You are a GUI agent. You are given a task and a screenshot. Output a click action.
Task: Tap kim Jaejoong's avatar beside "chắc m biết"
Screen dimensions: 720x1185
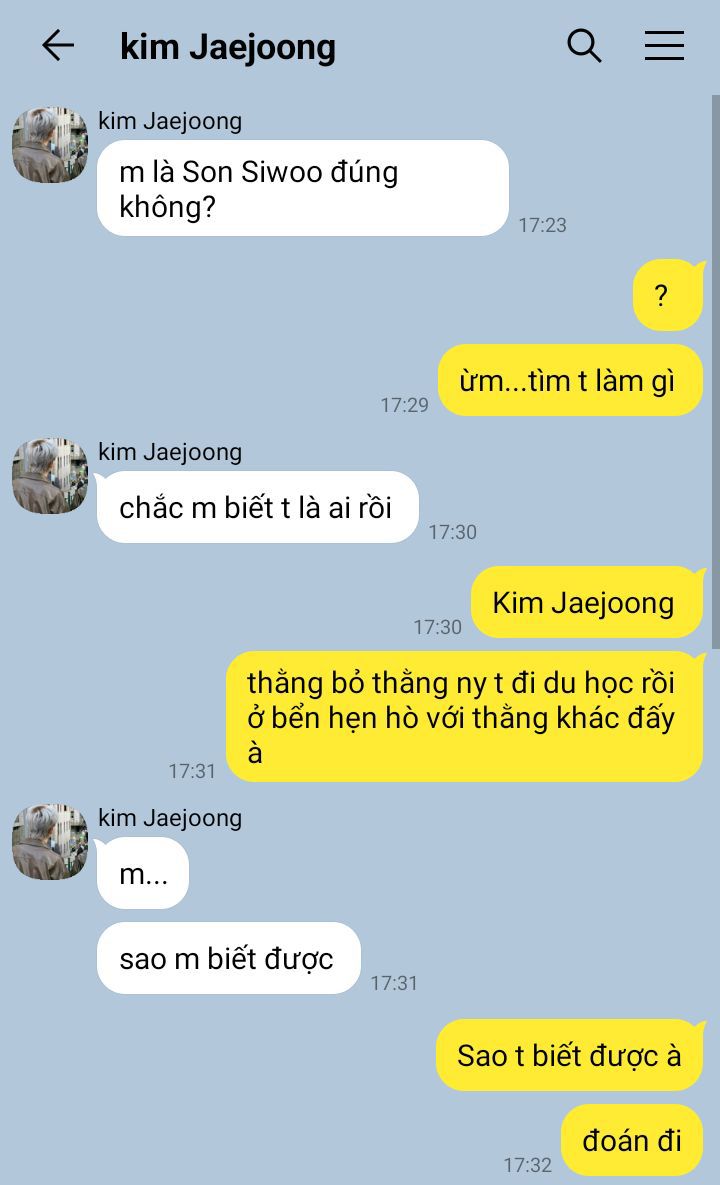click(x=50, y=476)
